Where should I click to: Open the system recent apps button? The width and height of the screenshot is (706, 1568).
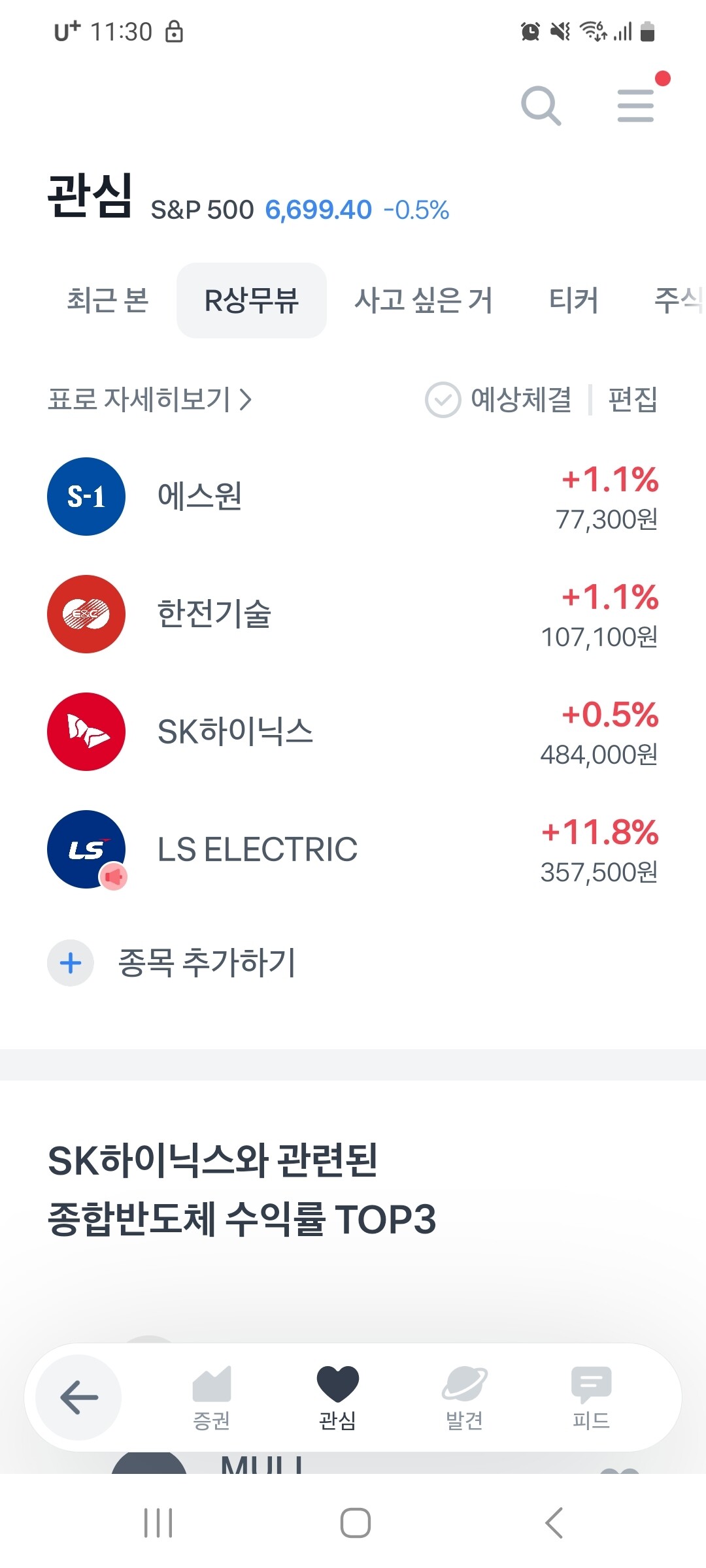point(158,1523)
